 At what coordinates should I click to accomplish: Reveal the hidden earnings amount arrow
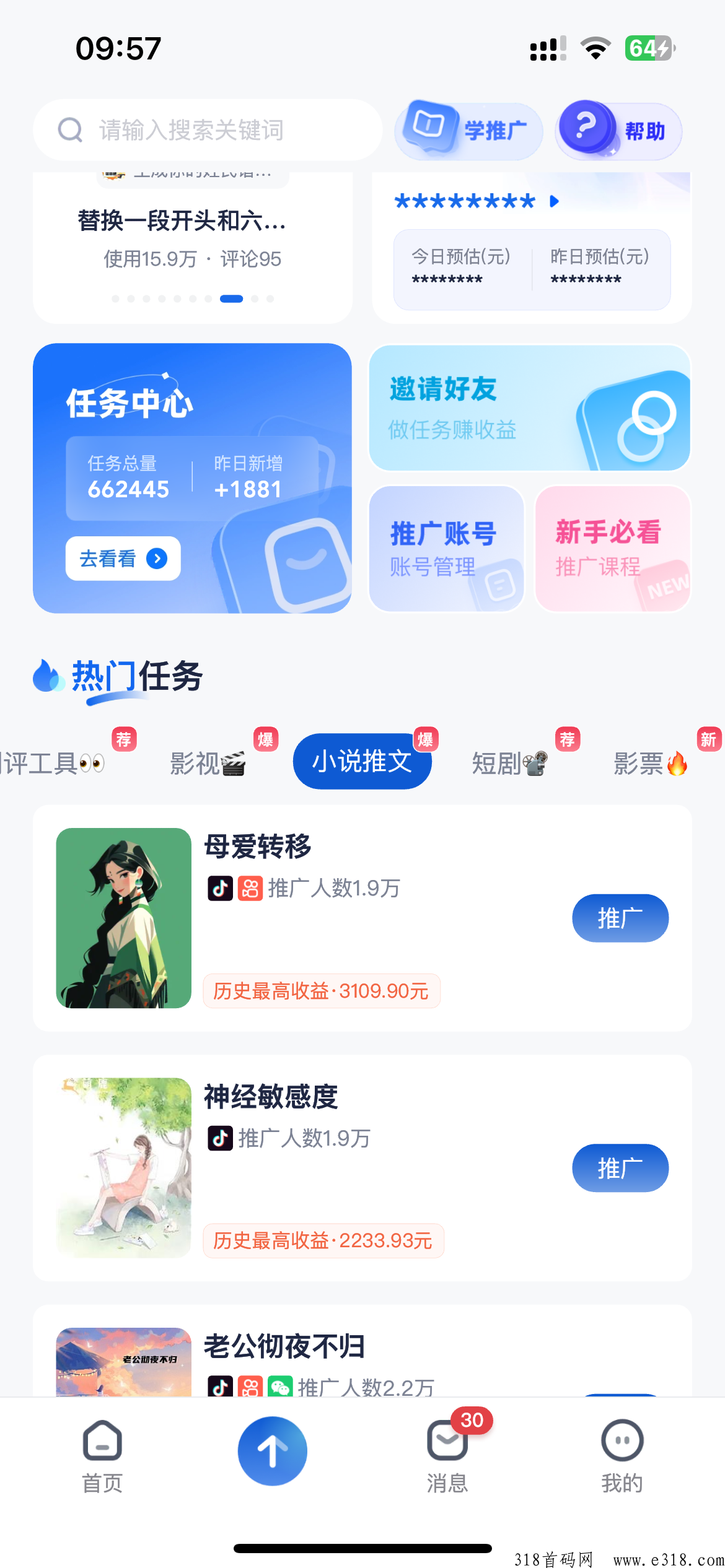[555, 201]
